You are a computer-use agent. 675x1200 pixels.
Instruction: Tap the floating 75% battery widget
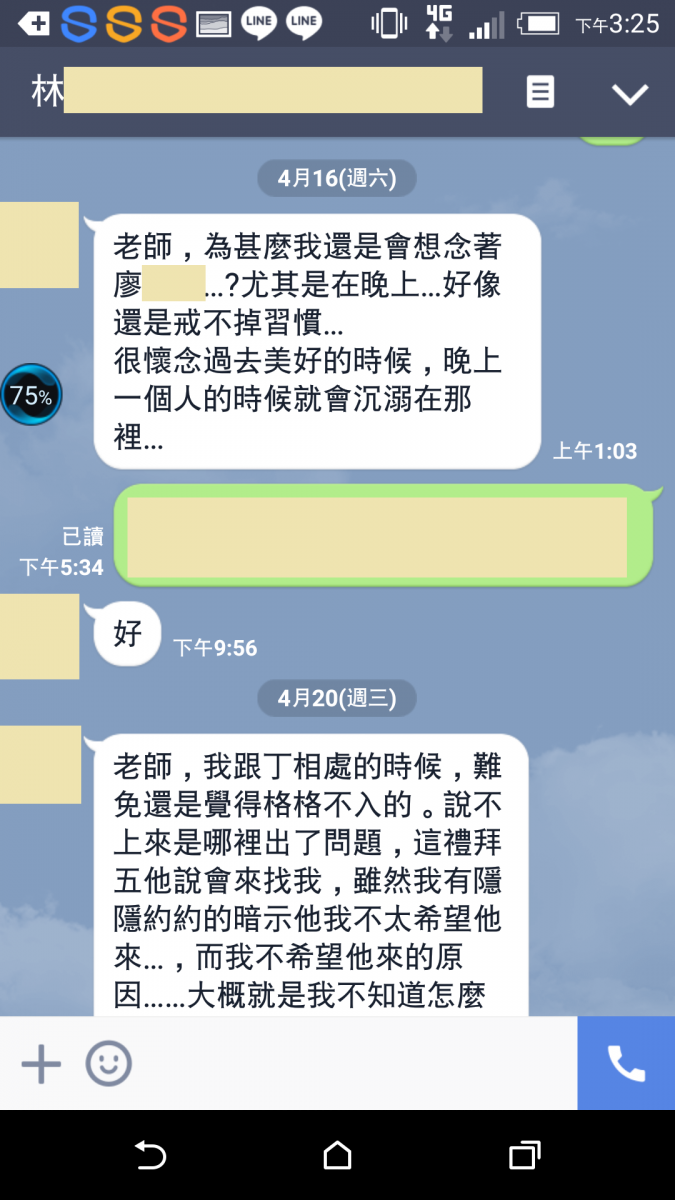tap(31, 395)
